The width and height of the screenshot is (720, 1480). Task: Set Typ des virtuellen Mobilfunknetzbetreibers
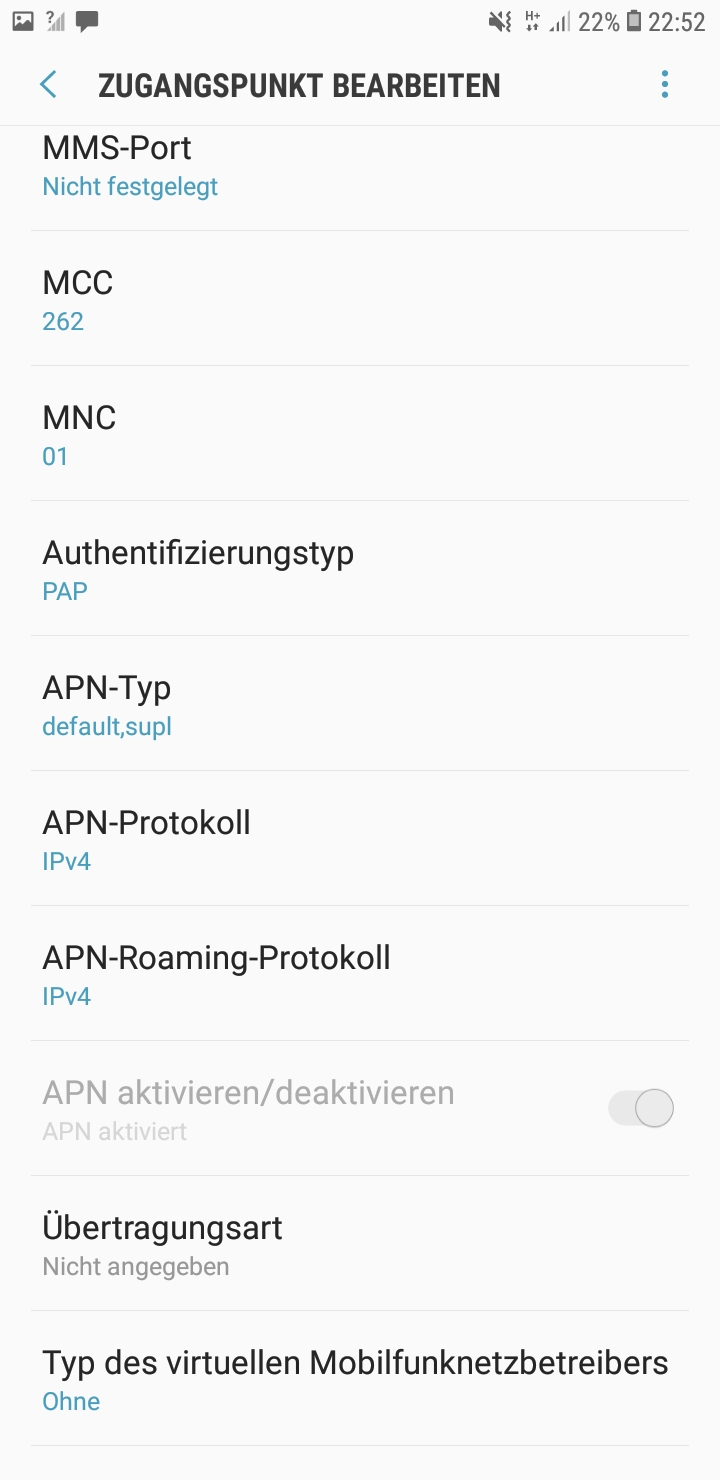[360, 1380]
